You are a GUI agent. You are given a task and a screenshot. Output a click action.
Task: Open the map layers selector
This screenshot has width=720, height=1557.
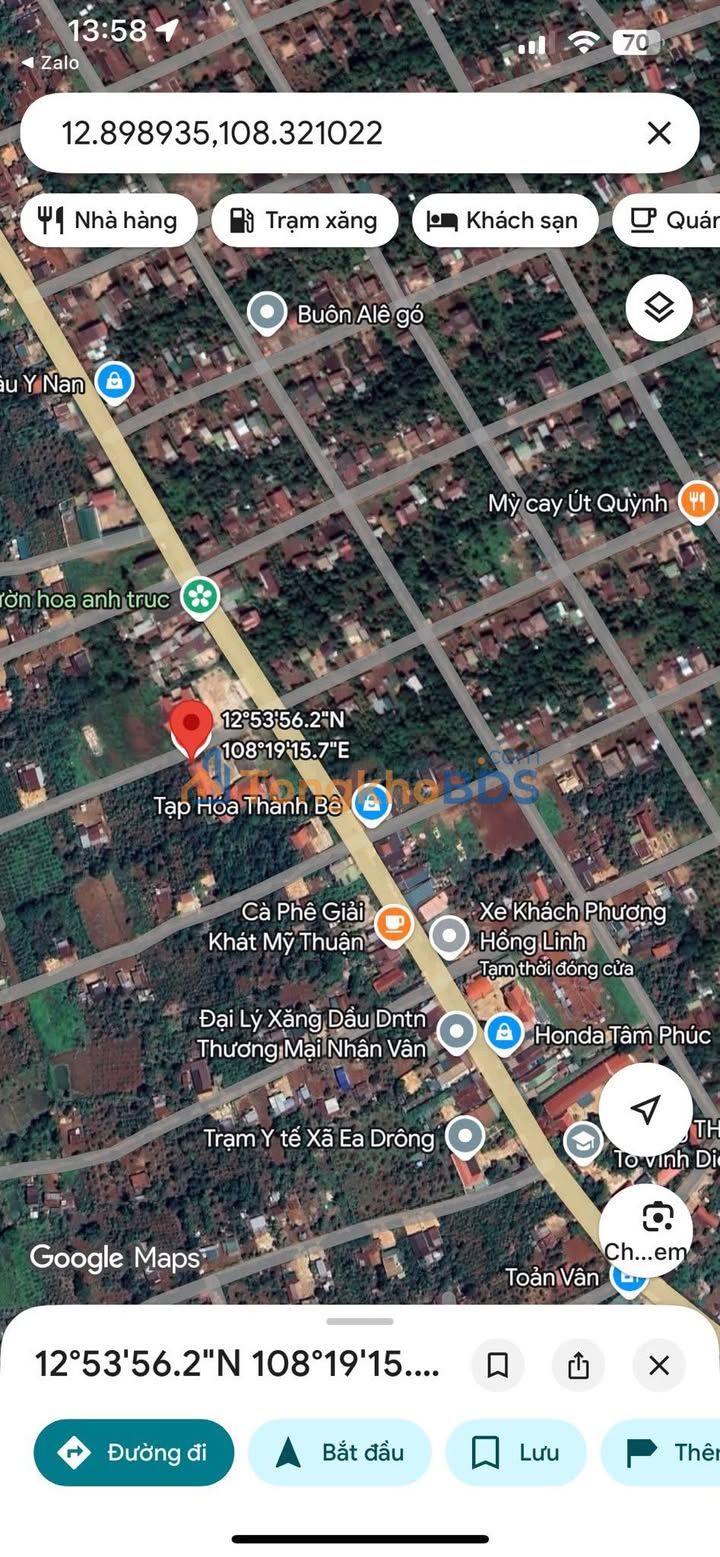coord(659,307)
